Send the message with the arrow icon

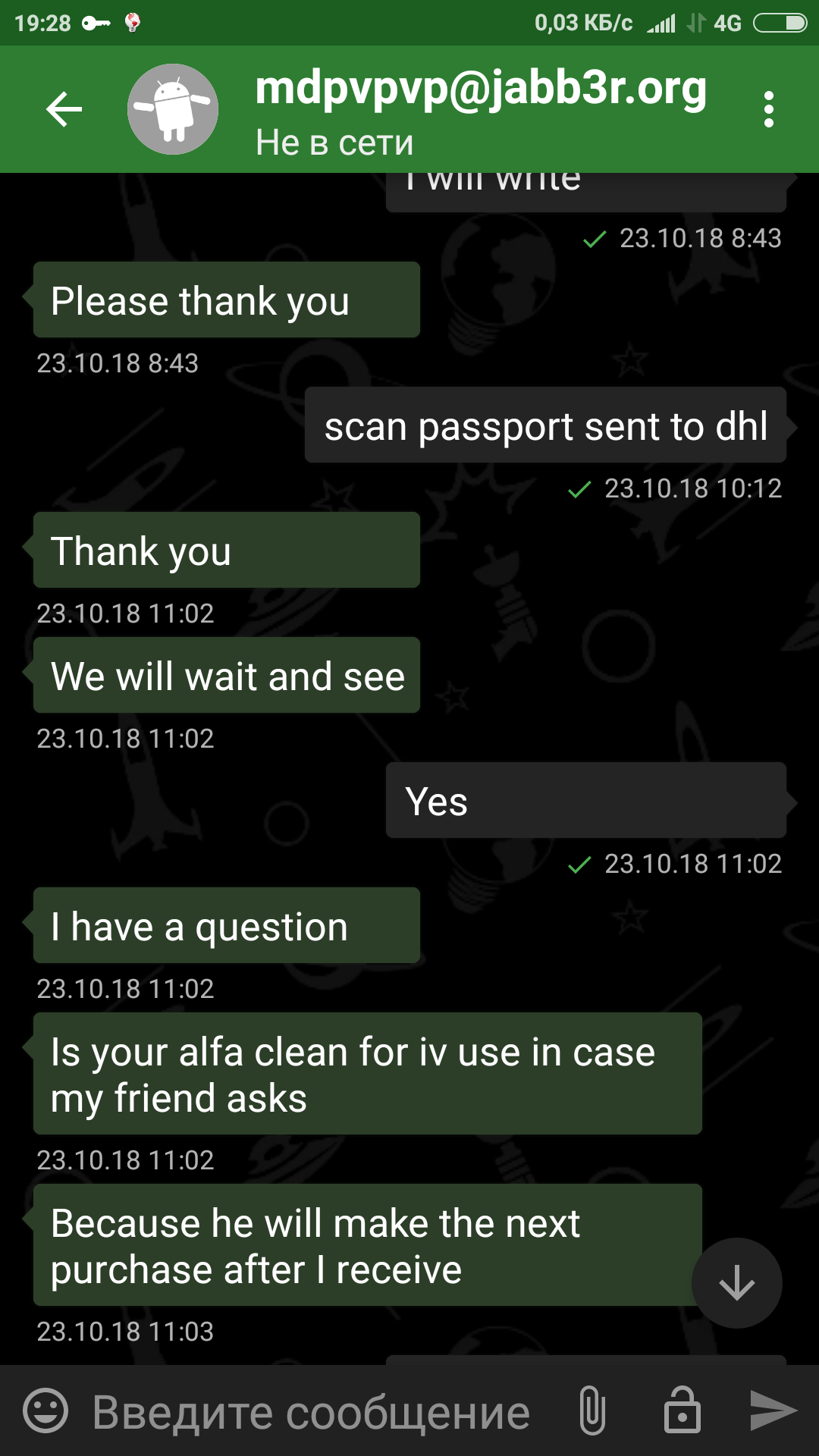click(x=773, y=1410)
